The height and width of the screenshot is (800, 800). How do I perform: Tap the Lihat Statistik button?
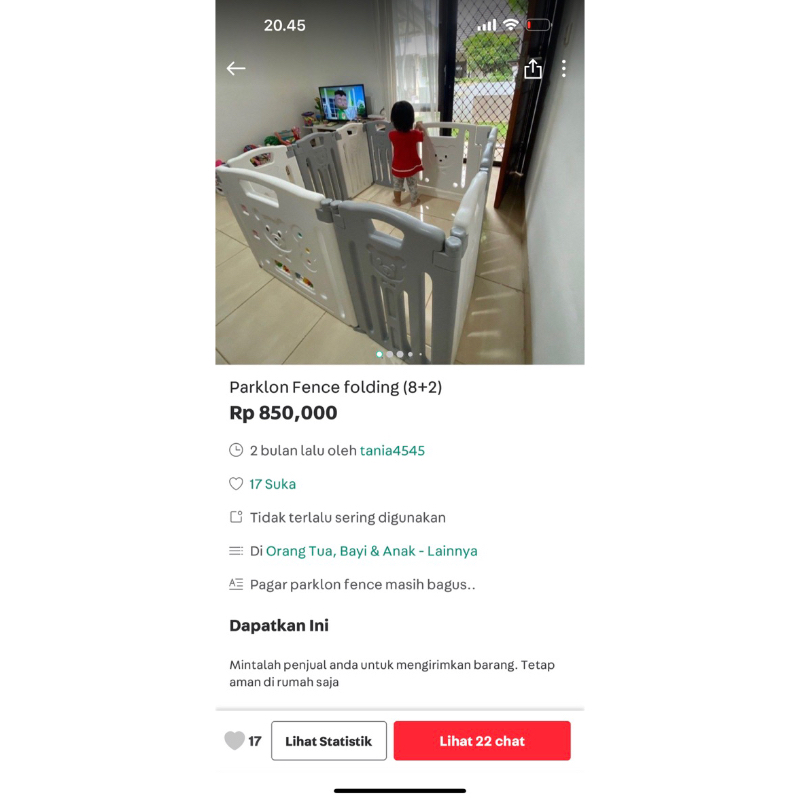pos(328,741)
